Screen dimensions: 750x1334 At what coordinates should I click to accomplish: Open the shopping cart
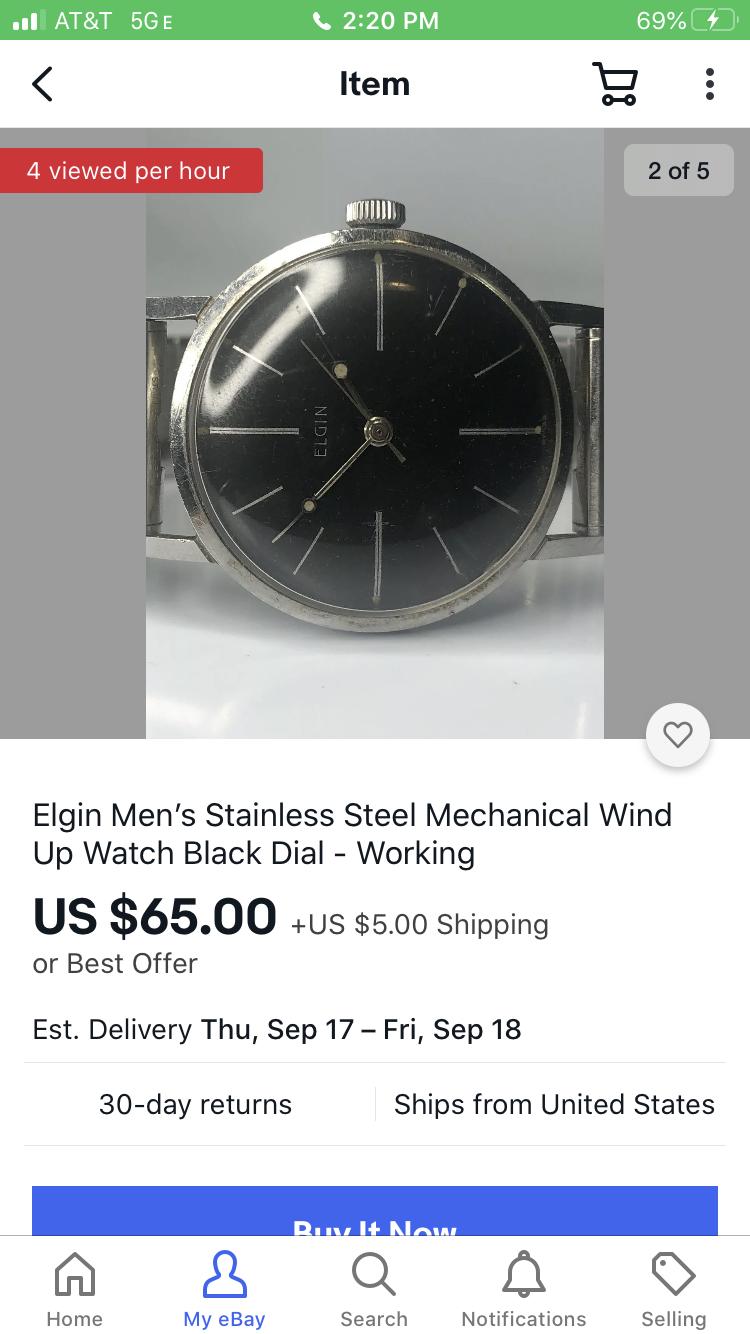click(614, 84)
